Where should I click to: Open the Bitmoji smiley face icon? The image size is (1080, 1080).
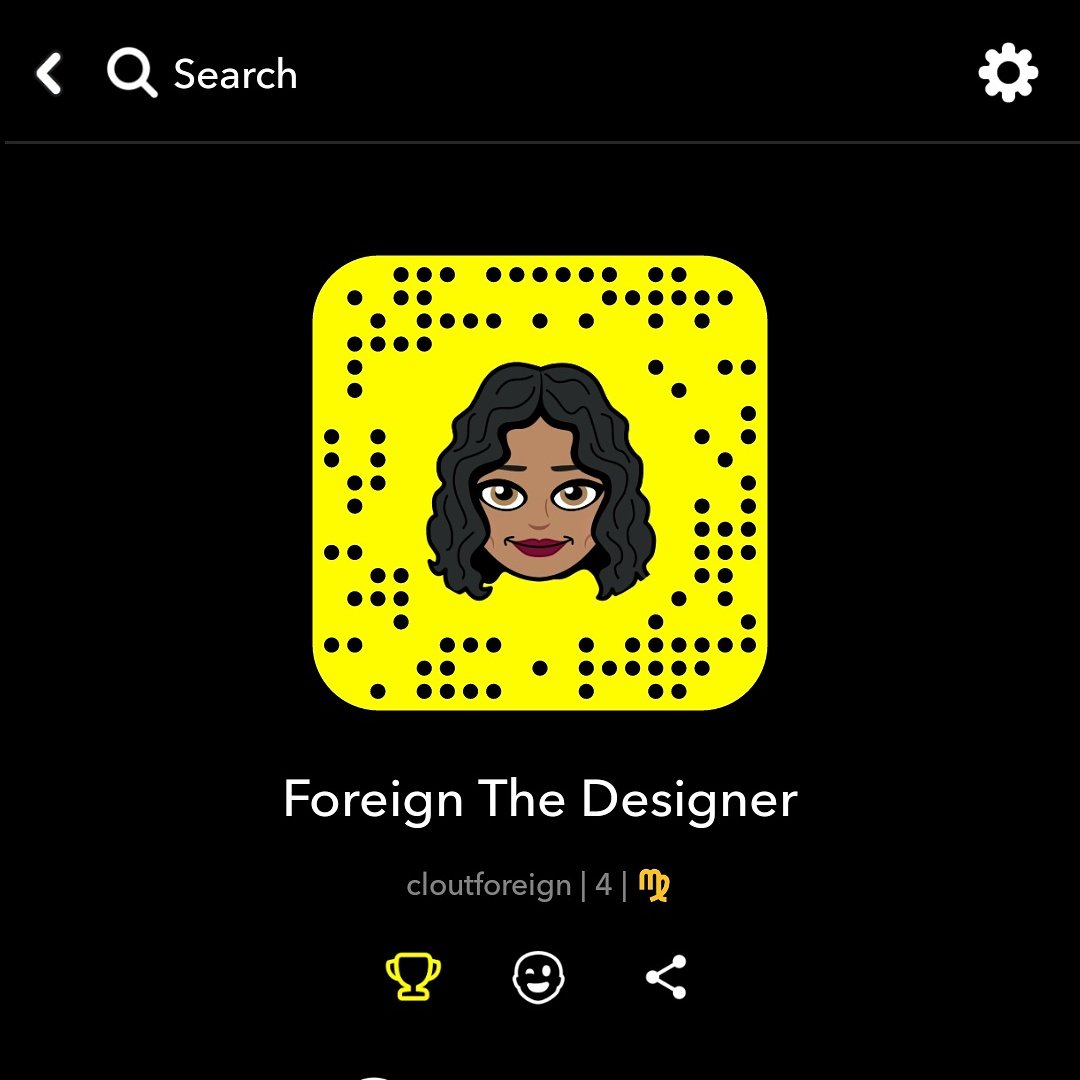(x=539, y=977)
